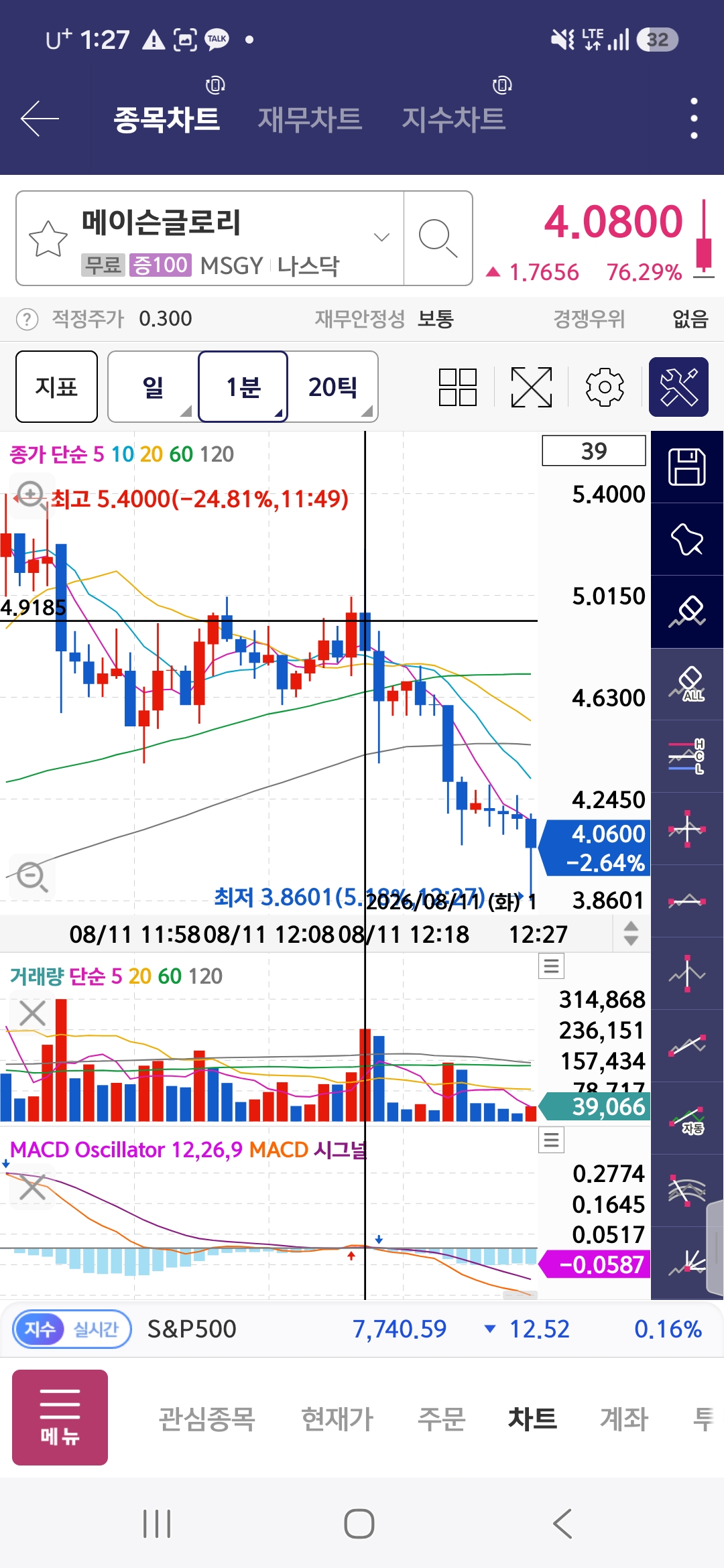Go to the 현재가 bottom tab
The height and width of the screenshot is (1568, 724).
(337, 1419)
